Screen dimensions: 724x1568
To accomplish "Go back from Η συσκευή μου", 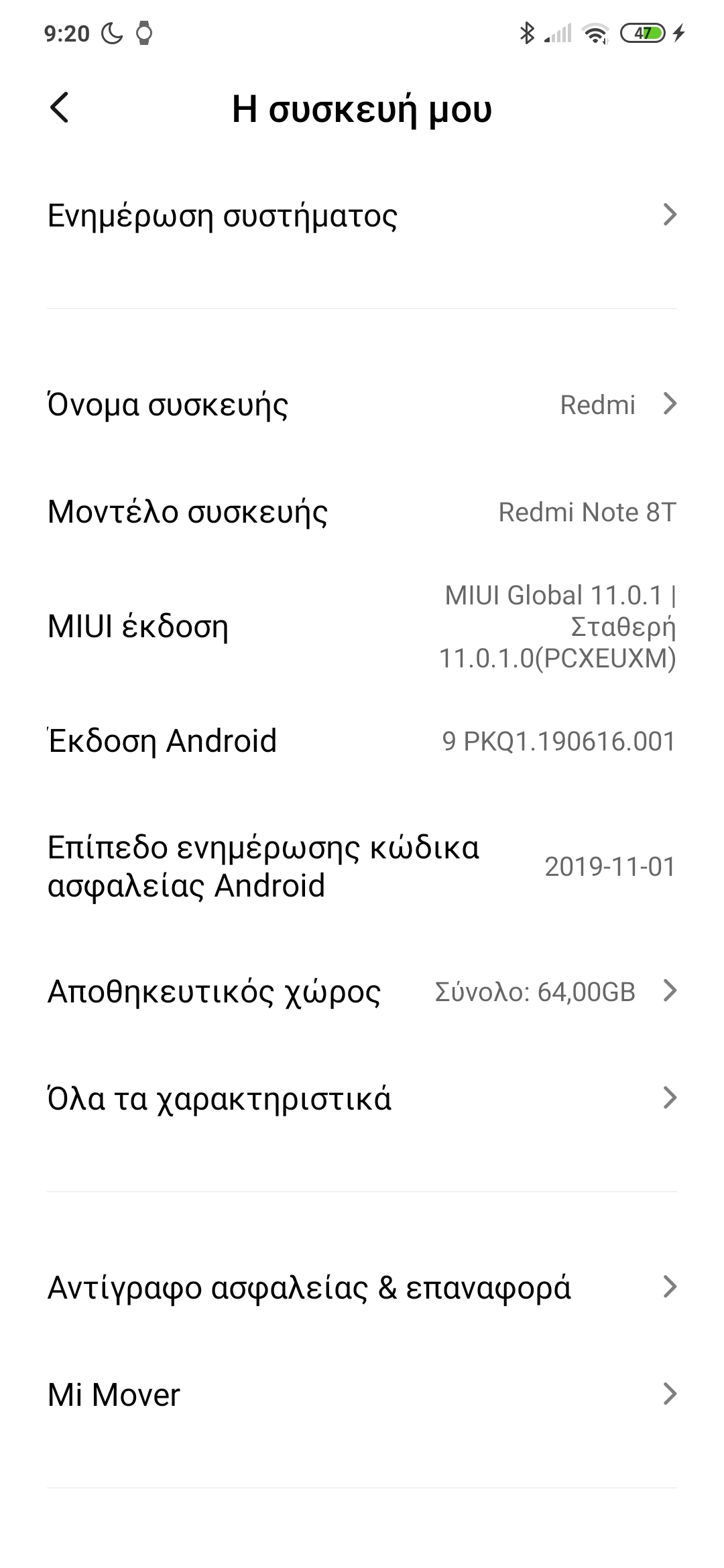I will point(60,108).
